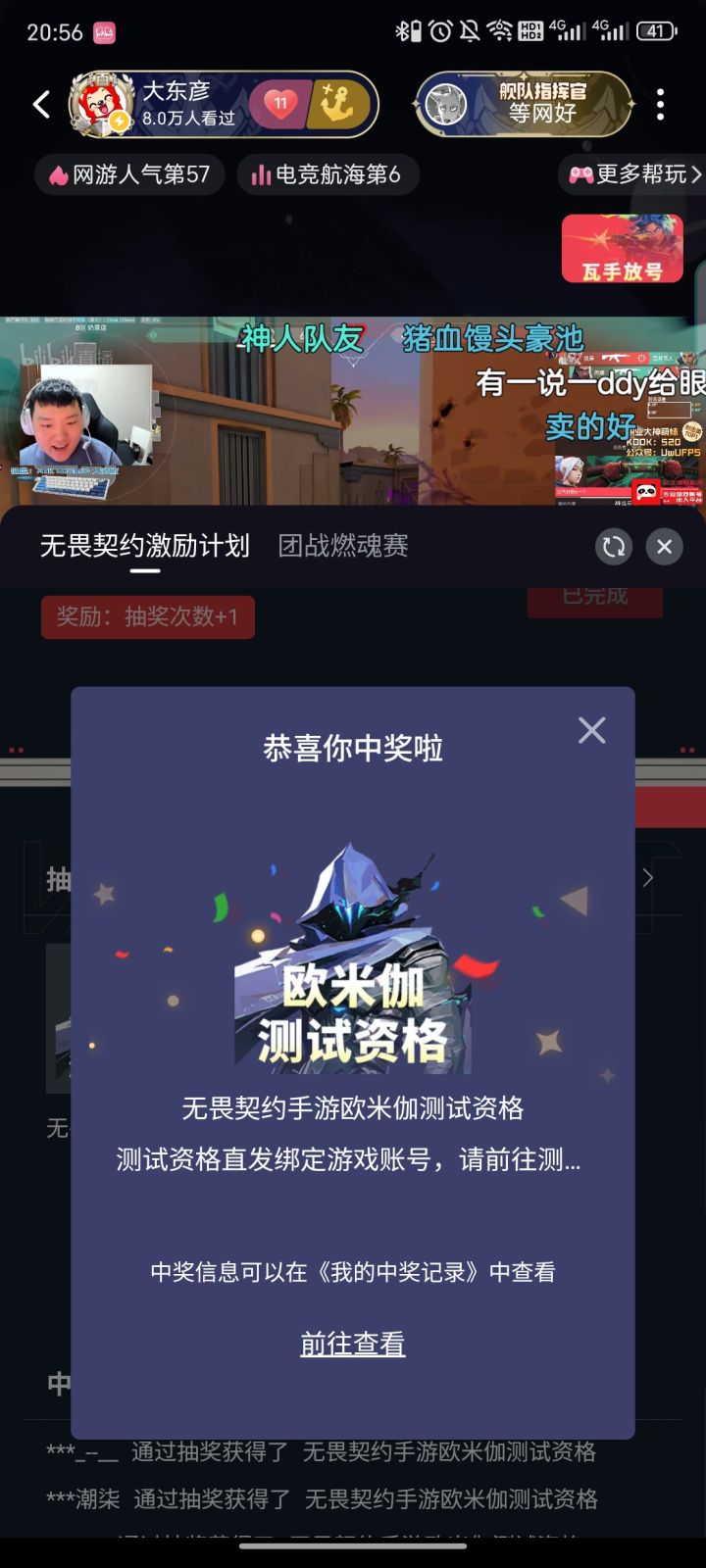Tap the bar-chart icon on 电竞航海第6 tag
This screenshot has height=1568, width=706.
tap(262, 174)
